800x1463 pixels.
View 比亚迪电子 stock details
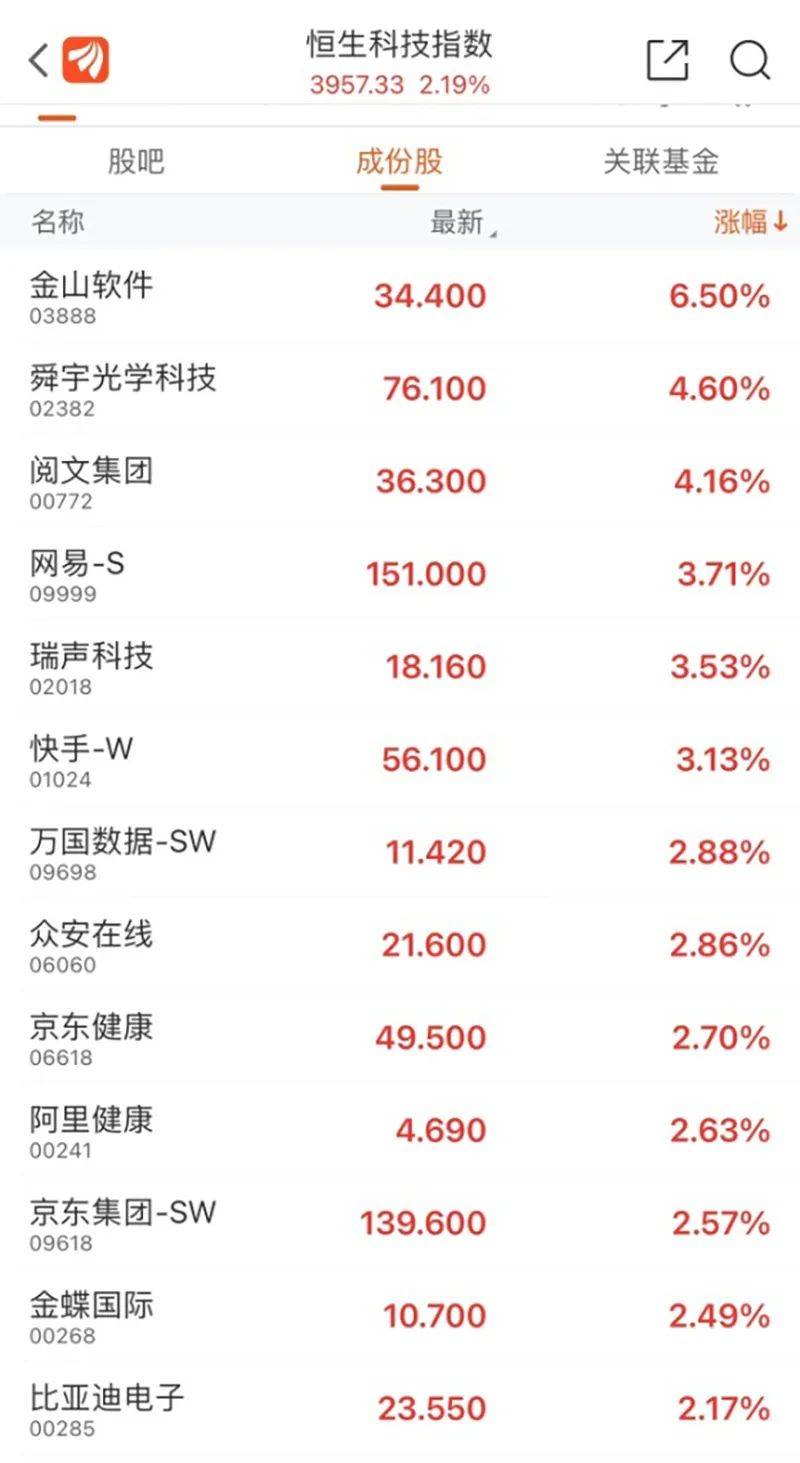pyautogui.click(x=400, y=1408)
